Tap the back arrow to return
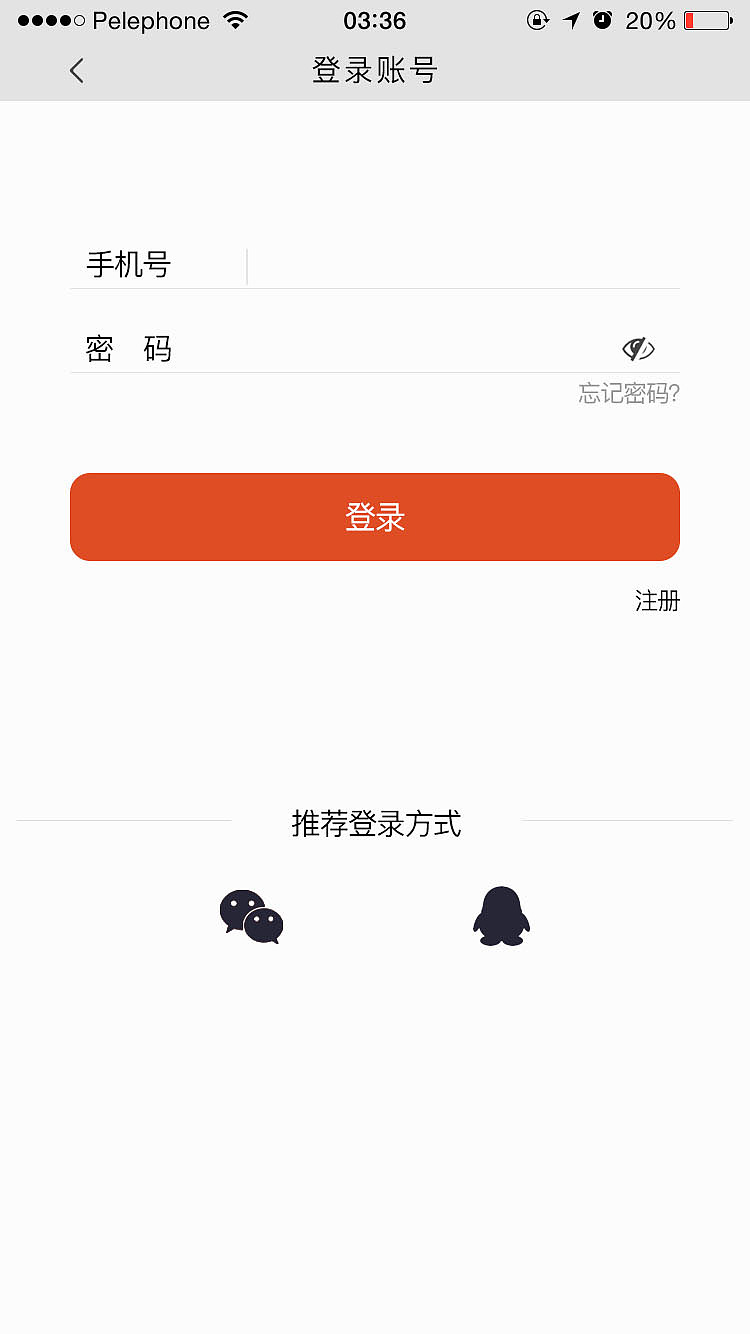Viewport: 750px width, 1334px height. 76,70
